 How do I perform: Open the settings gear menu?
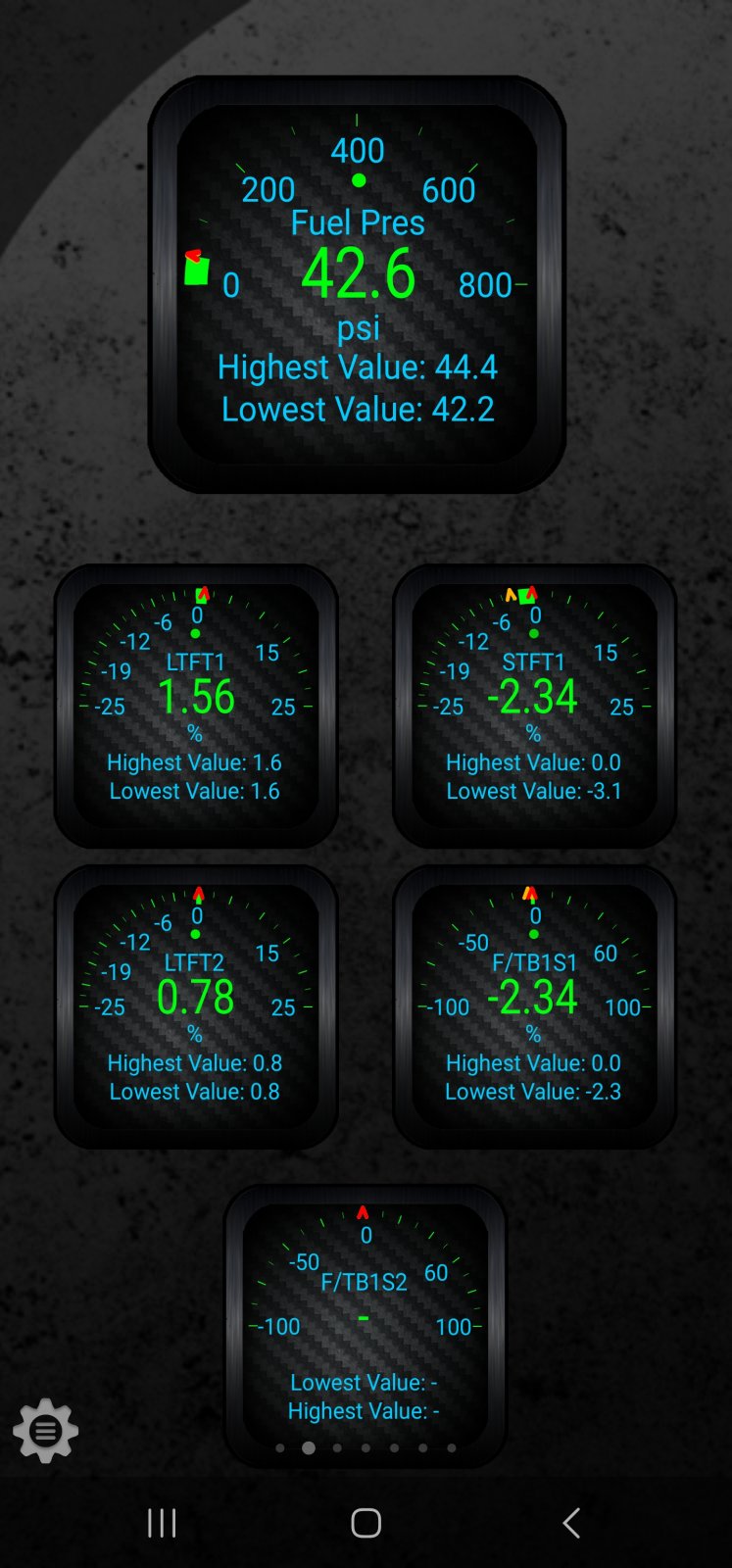(x=45, y=1431)
